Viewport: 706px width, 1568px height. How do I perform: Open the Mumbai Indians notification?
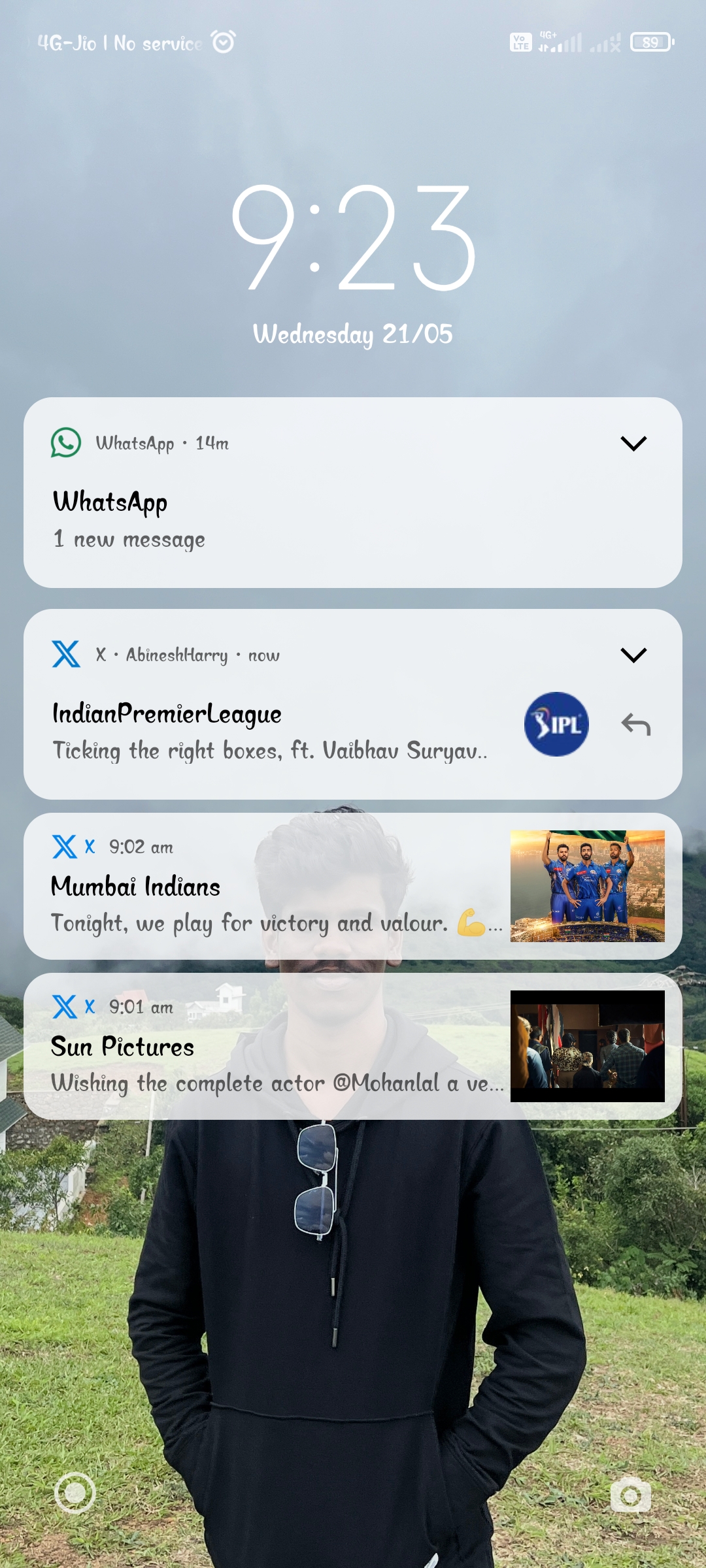(353, 887)
